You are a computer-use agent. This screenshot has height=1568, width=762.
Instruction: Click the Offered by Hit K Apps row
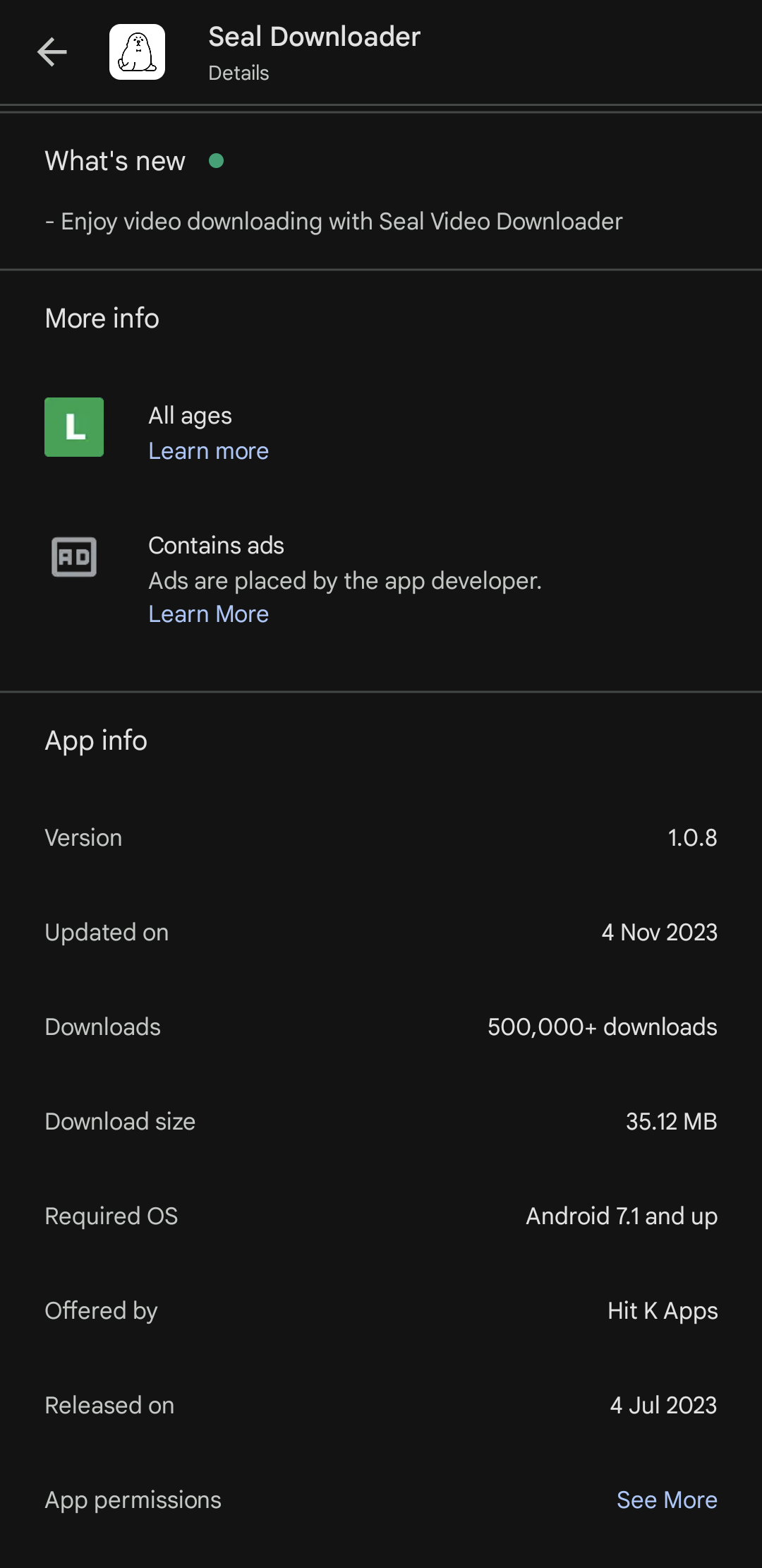tap(381, 1310)
